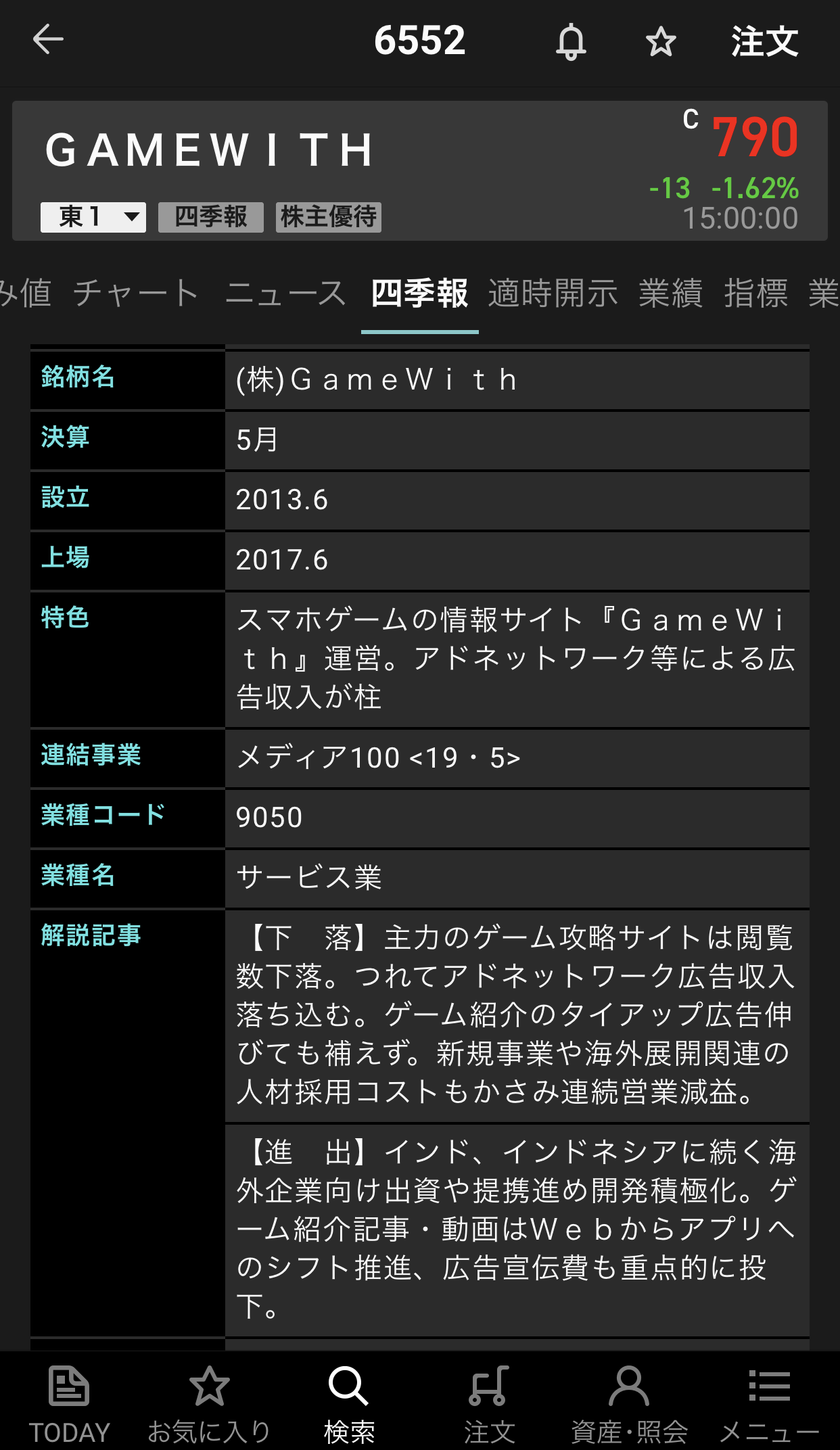The height and width of the screenshot is (1450, 840).
Task: Open 検索 in the bottom navigation
Action: coord(349,1403)
